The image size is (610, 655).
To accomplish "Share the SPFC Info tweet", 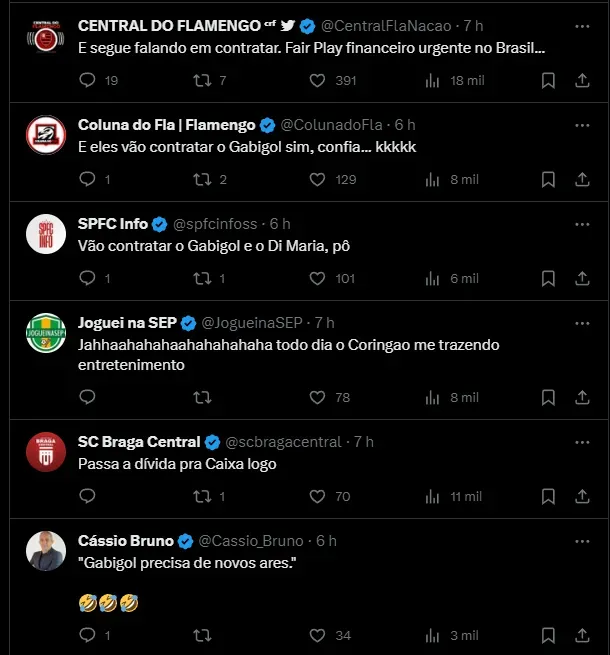I will point(582,278).
